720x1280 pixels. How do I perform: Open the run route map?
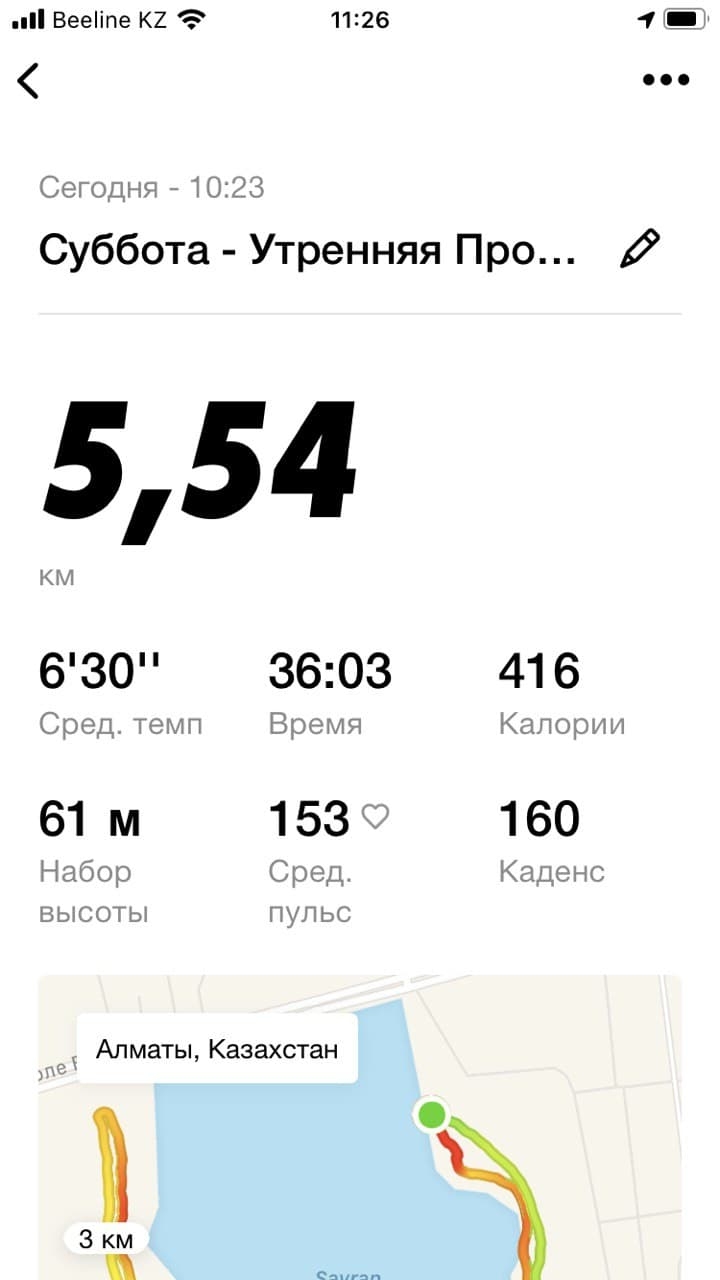pyautogui.click(x=360, y=1150)
